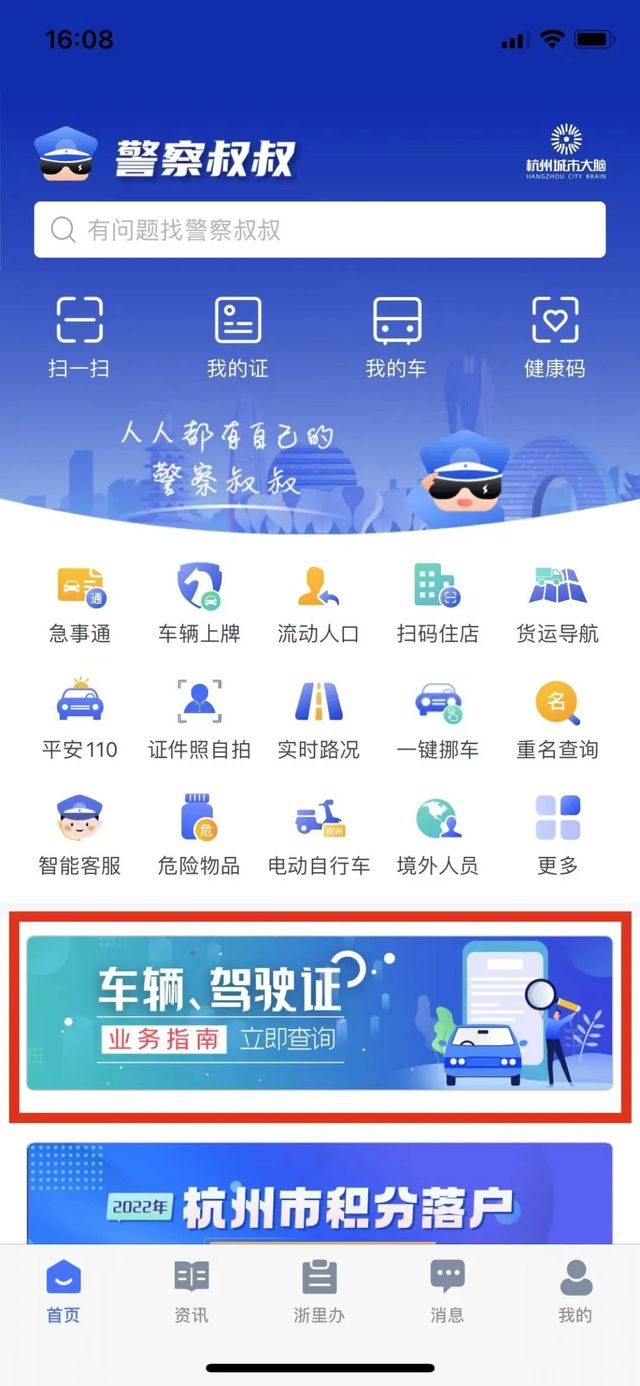Screen dimensions: 640x1386
Task: Open 扫一扫 scanner
Action: click(79, 336)
